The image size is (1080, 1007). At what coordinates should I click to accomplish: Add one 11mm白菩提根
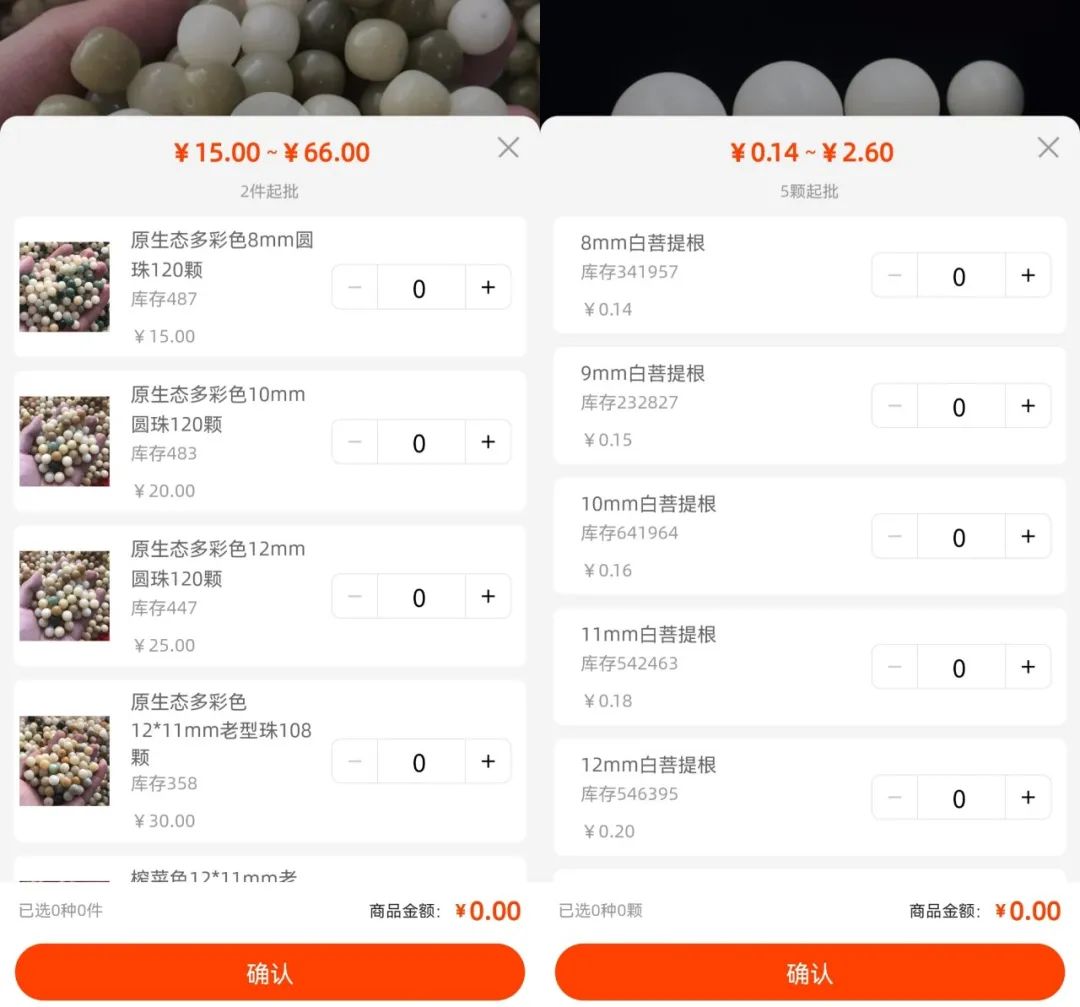pyautogui.click(x=1028, y=668)
